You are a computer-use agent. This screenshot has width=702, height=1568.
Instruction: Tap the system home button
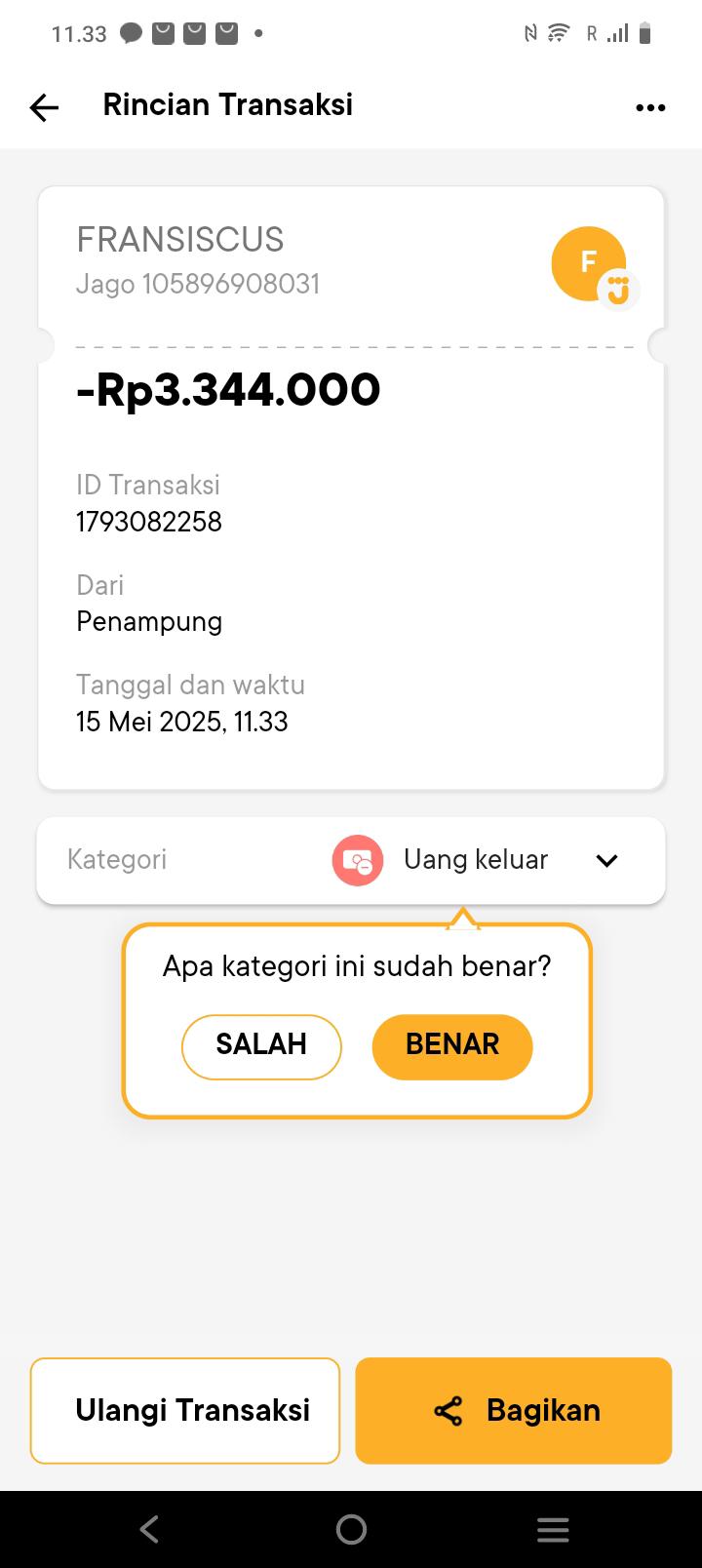[x=351, y=1529]
